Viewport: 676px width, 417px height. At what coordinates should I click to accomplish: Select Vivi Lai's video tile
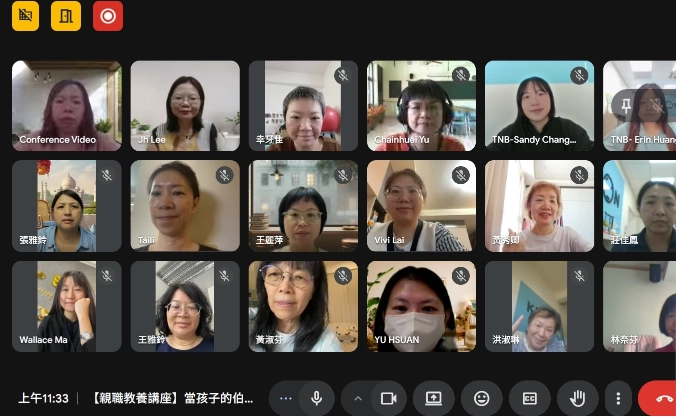[421, 205]
